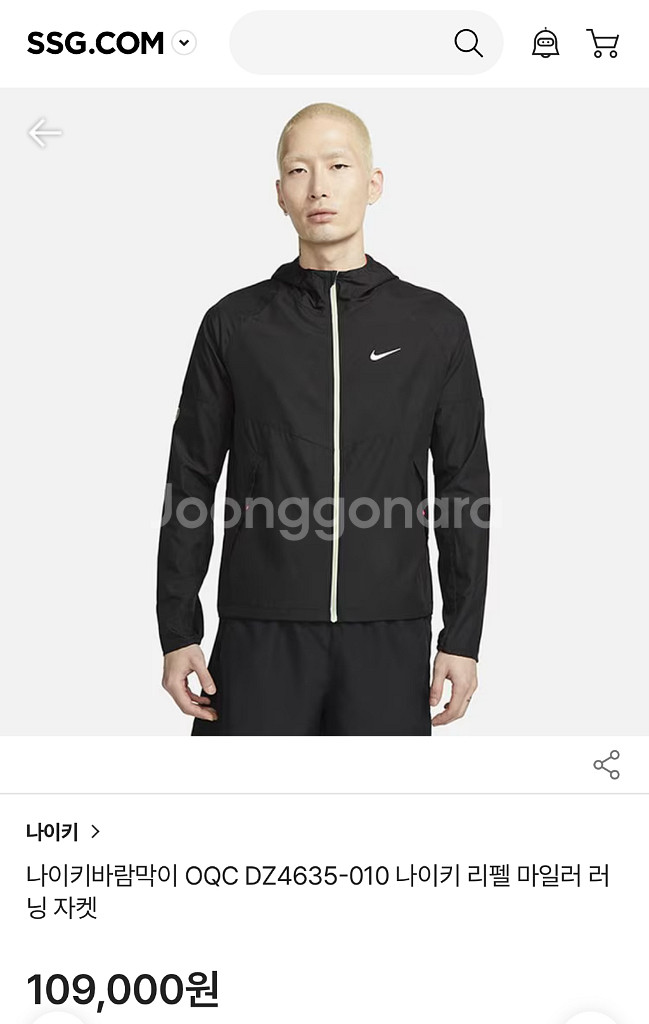Image resolution: width=649 pixels, height=1024 pixels.
Task: Tap the search field
Action: click(340, 43)
